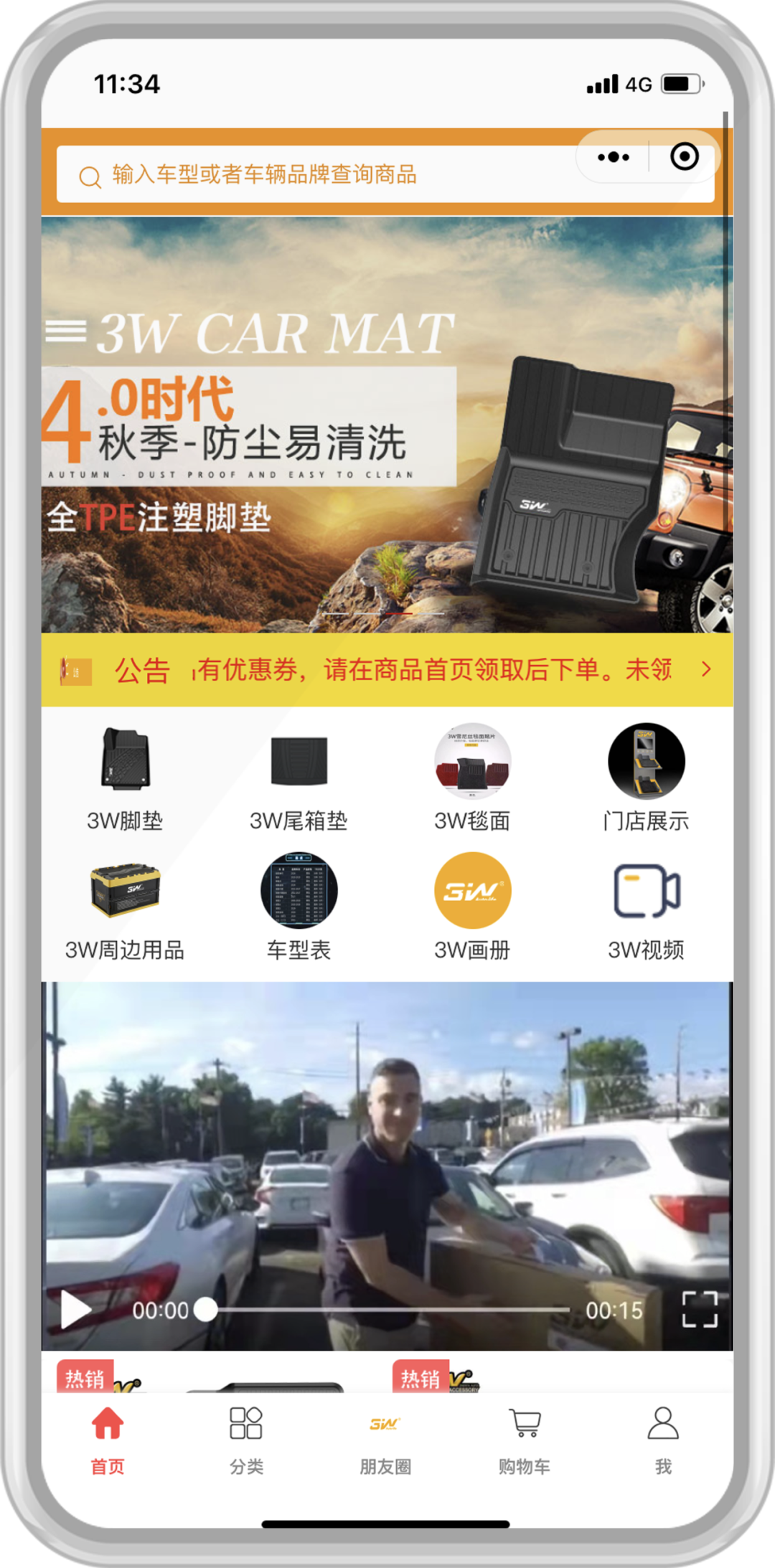Switch to the 朋友圈 tab
This screenshot has width=775, height=1568.
(x=385, y=1440)
